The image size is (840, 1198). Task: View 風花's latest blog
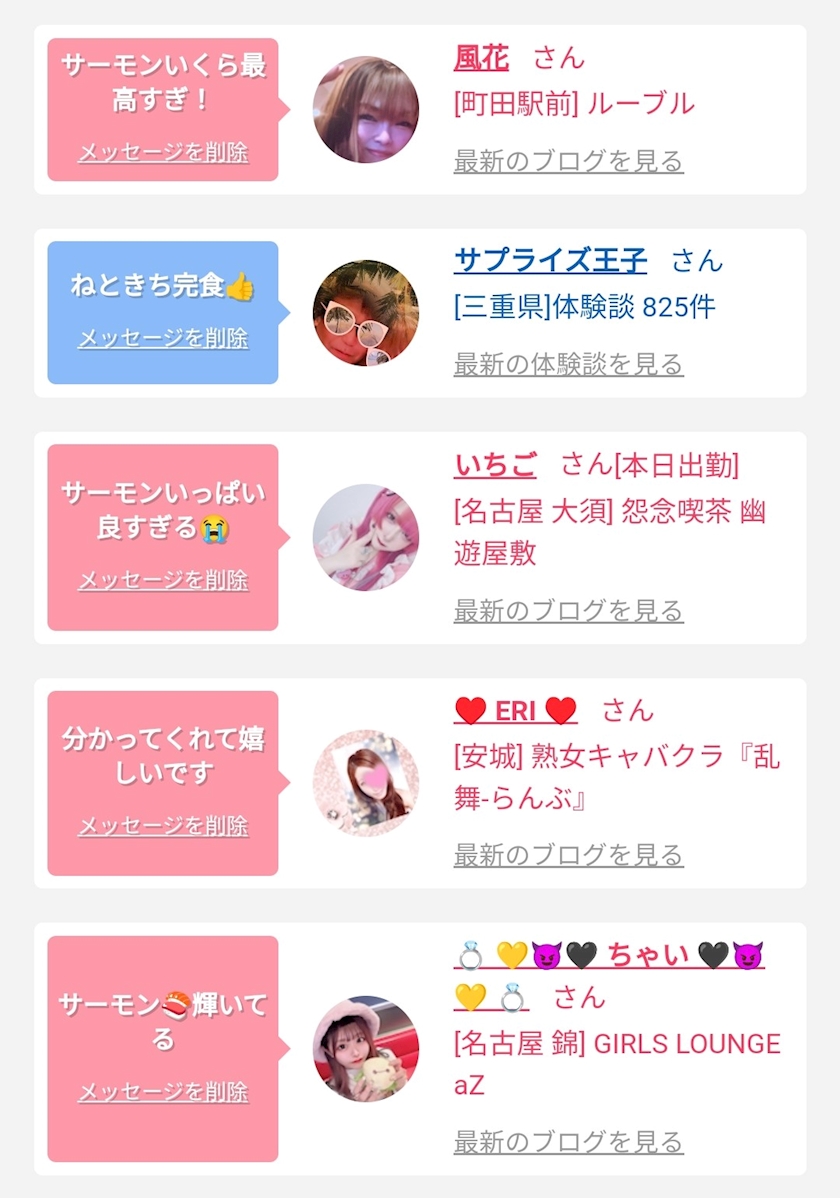coord(568,161)
